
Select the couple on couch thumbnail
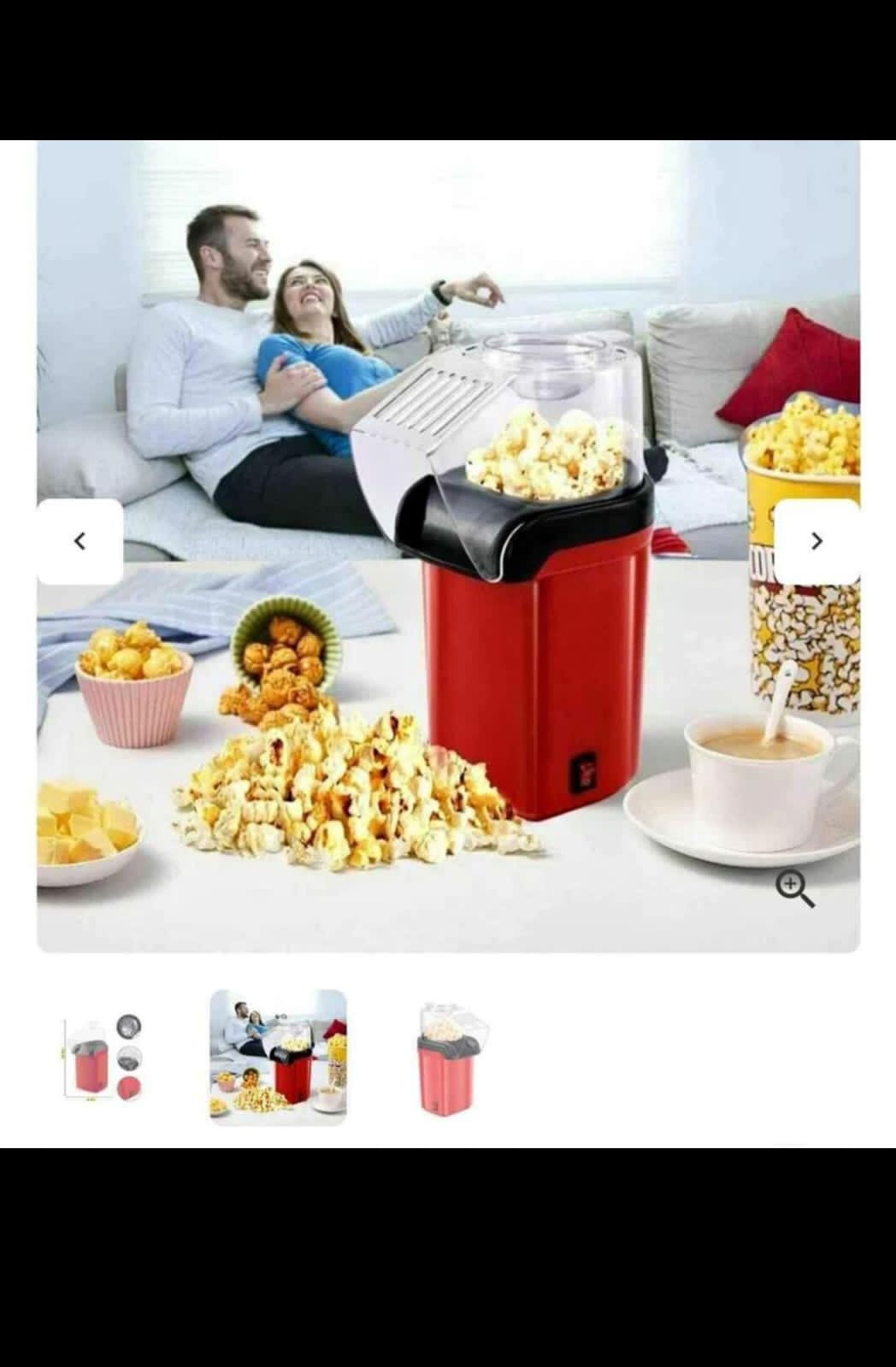279,1058
